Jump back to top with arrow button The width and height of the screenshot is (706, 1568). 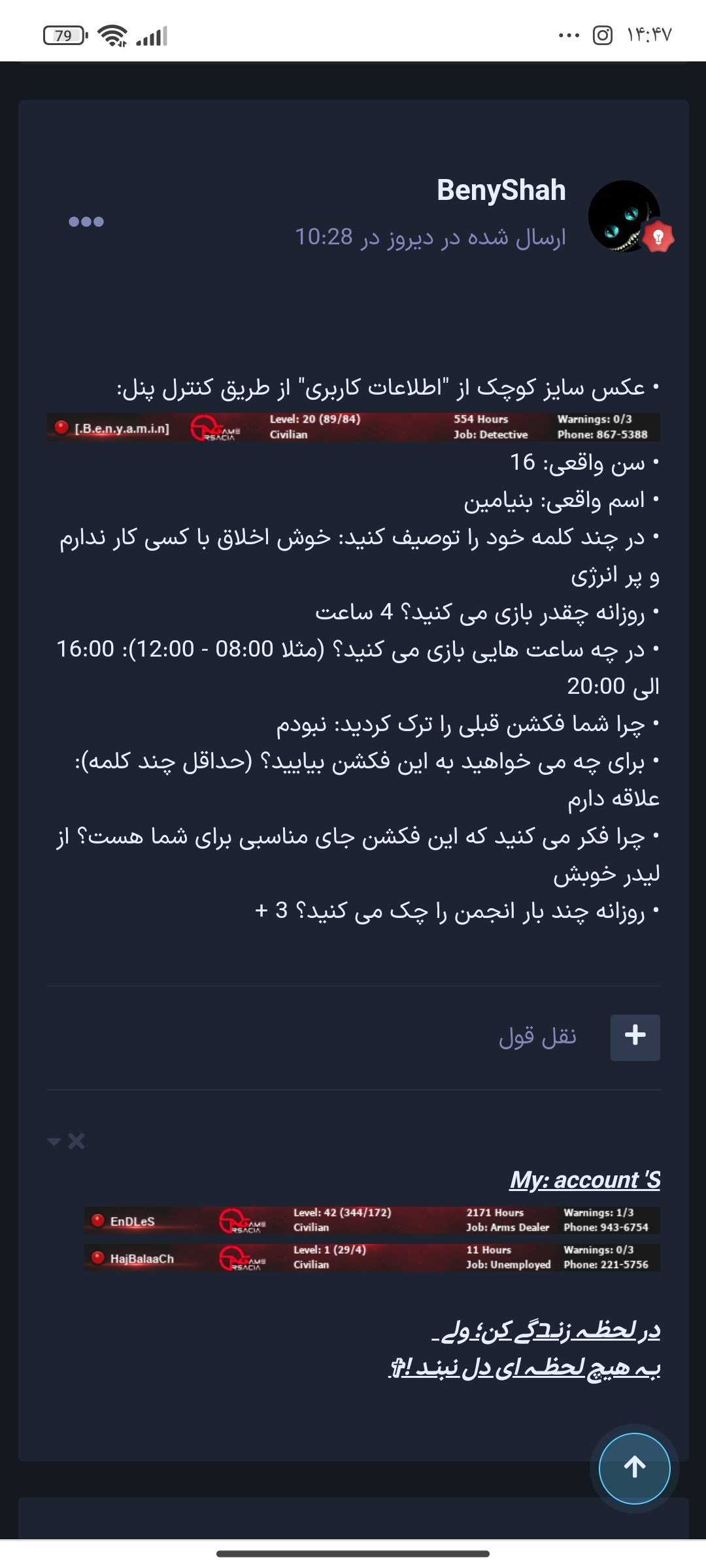(635, 1467)
